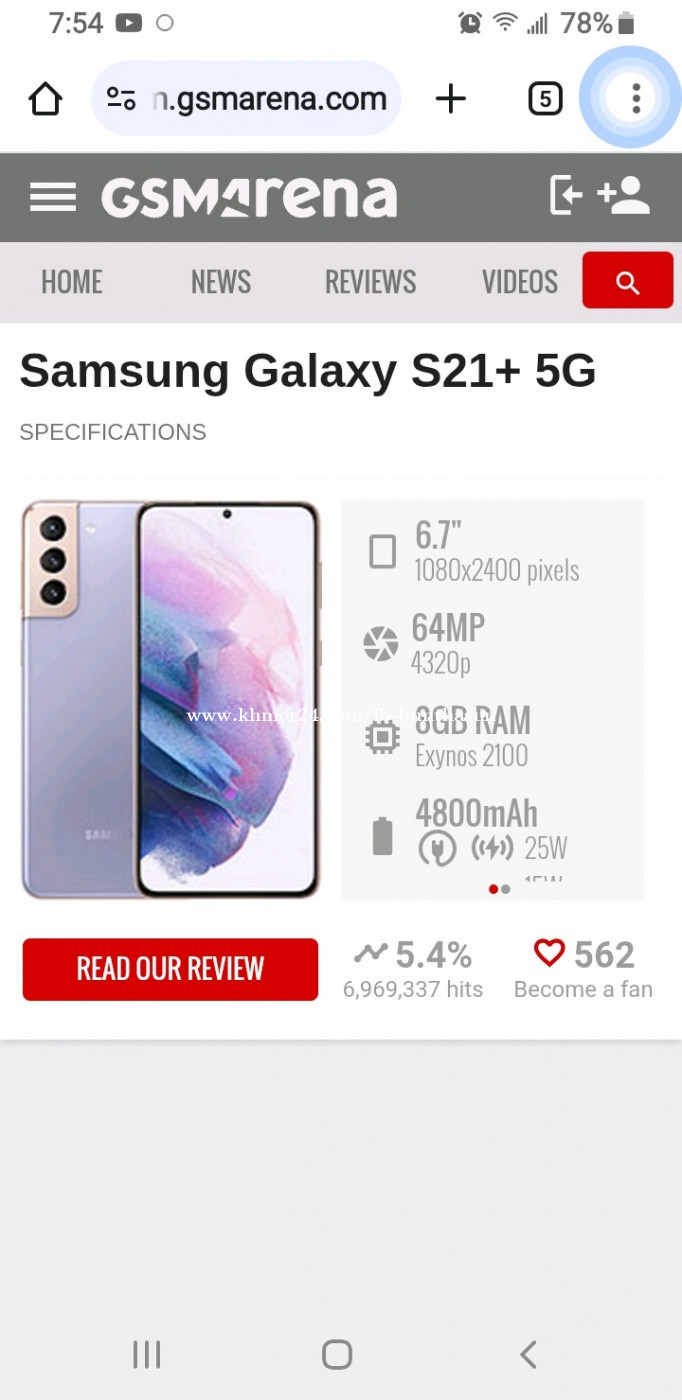Image resolution: width=682 pixels, height=1400 pixels.
Task: Open the GSMArena login icon
Action: point(566,195)
